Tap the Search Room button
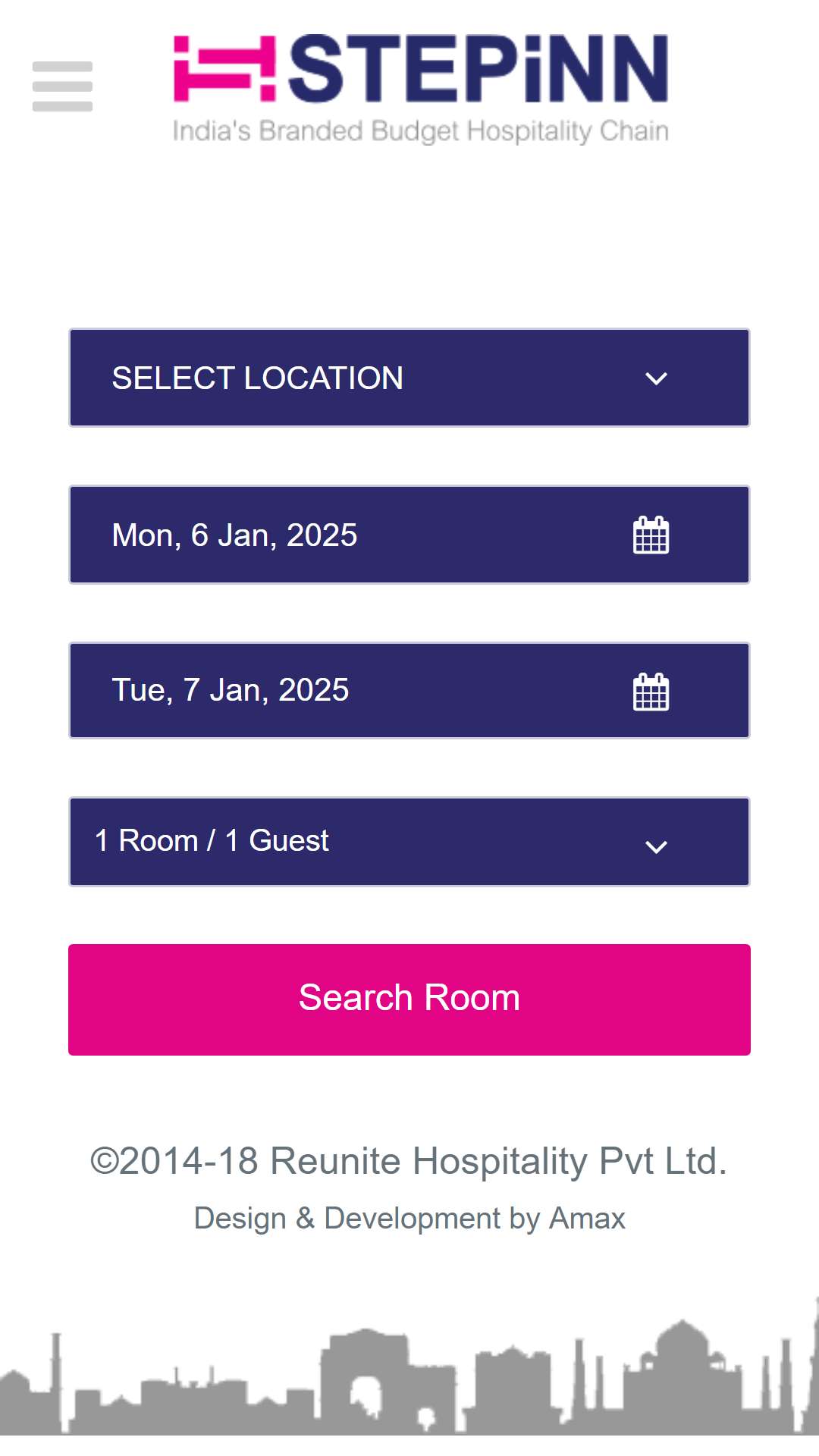The image size is (819, 1456). [x=409, y=999]
